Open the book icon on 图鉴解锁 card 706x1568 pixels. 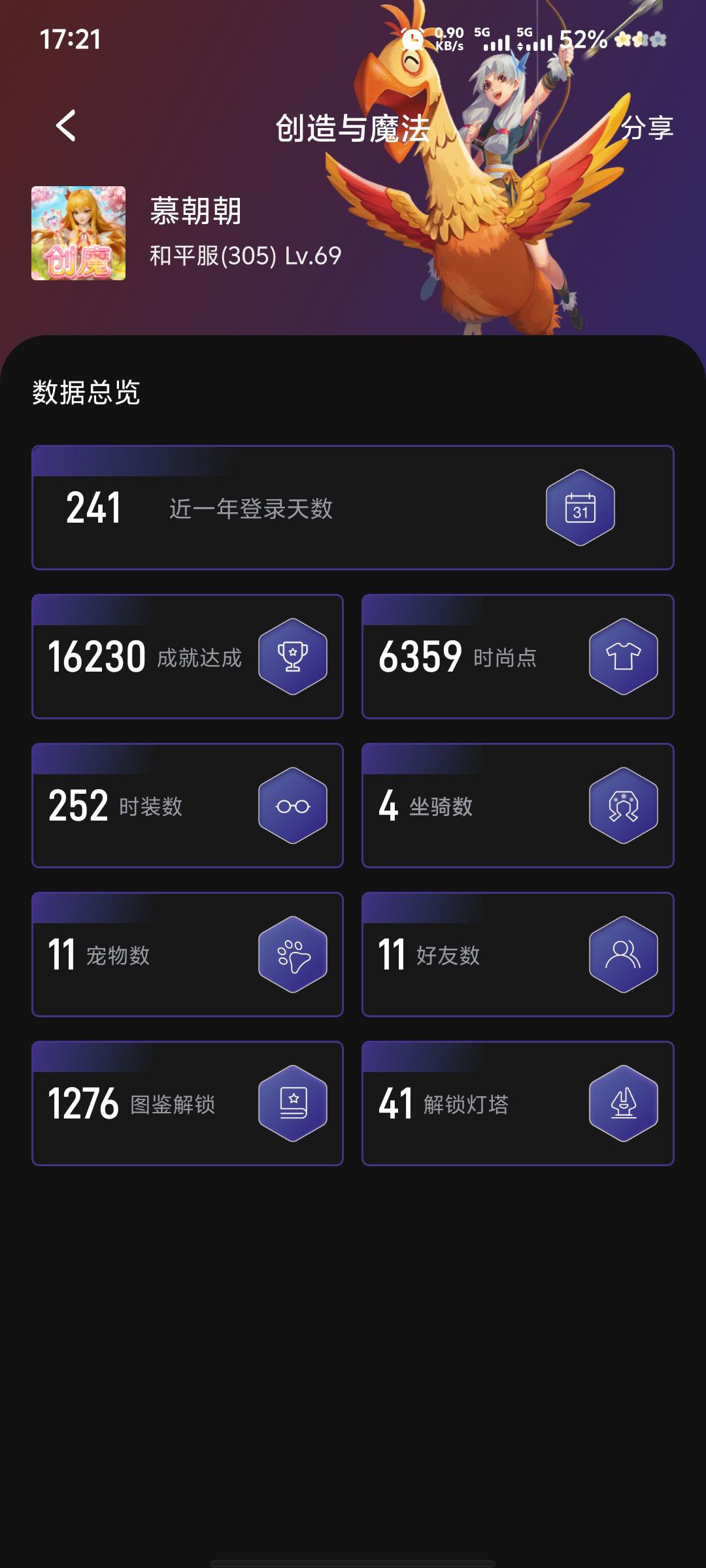click(x=294, y=1104)
